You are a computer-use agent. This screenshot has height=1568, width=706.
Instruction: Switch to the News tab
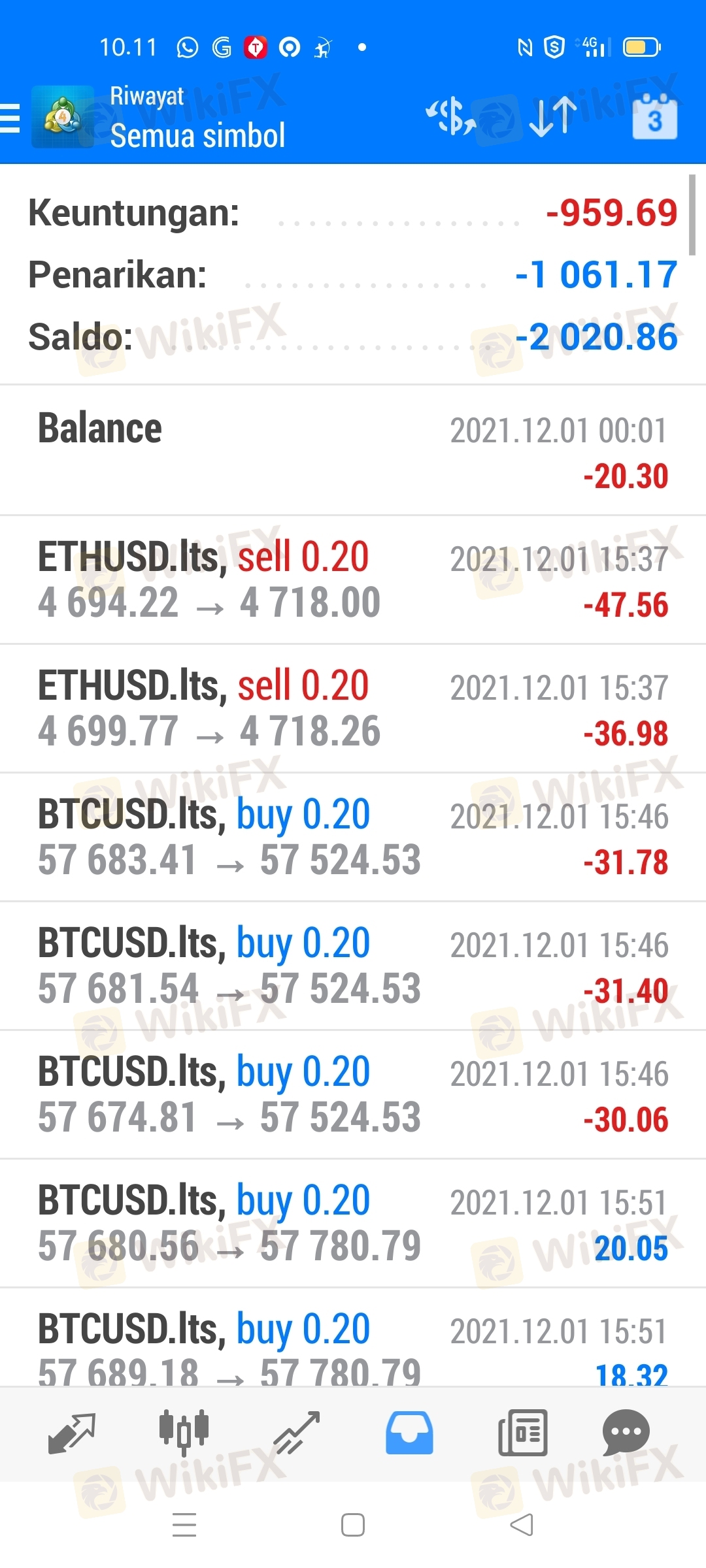(523, 1433)
